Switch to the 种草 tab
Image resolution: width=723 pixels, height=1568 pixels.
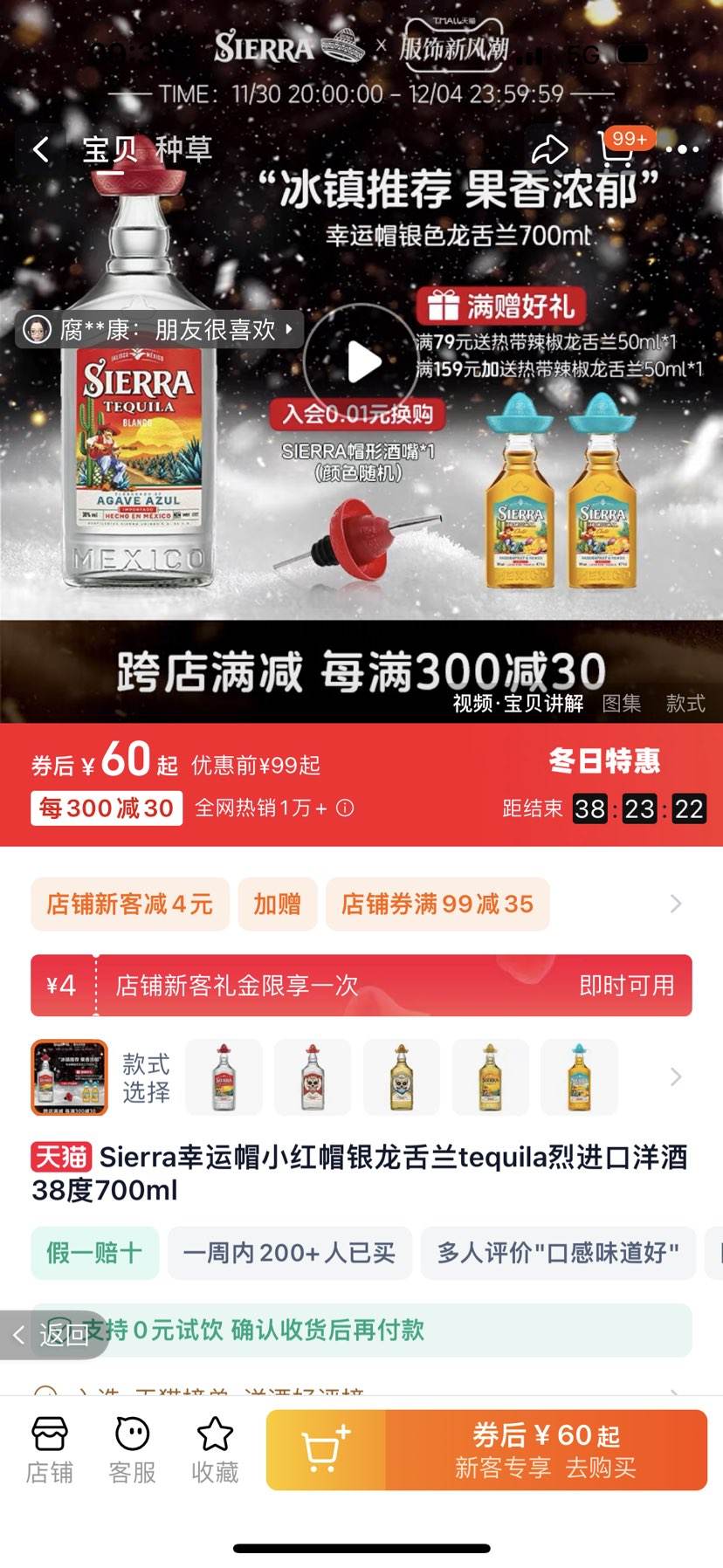[186, 148]
